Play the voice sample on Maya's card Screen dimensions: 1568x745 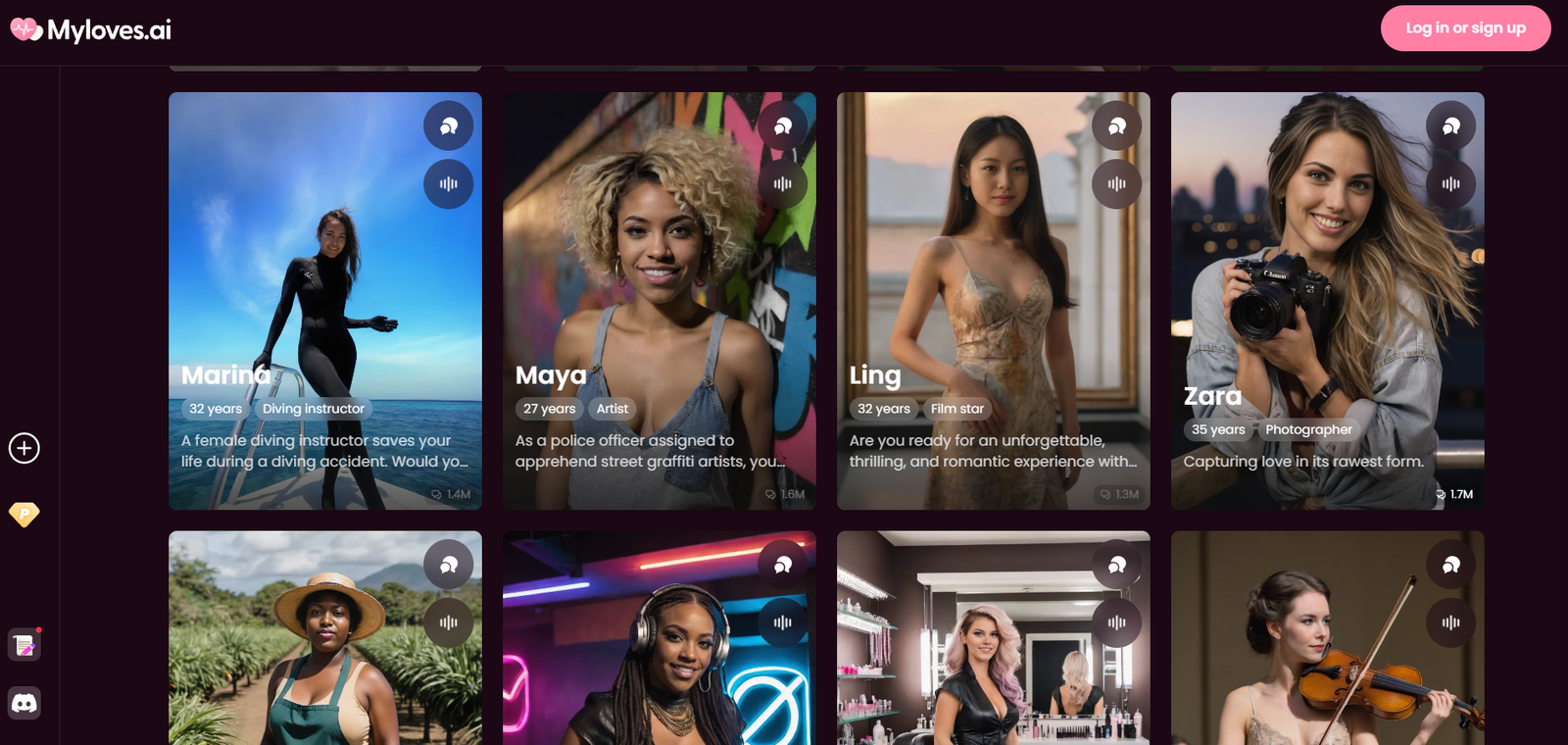[782, 184]
